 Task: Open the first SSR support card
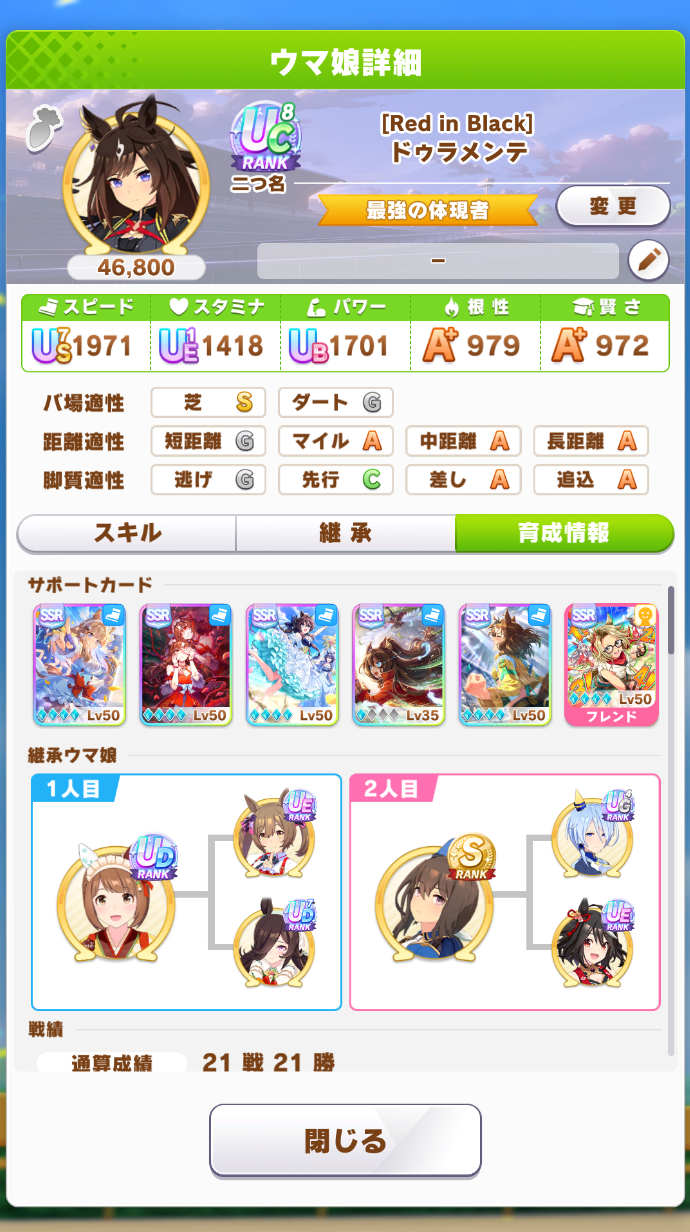click(79, 664)
